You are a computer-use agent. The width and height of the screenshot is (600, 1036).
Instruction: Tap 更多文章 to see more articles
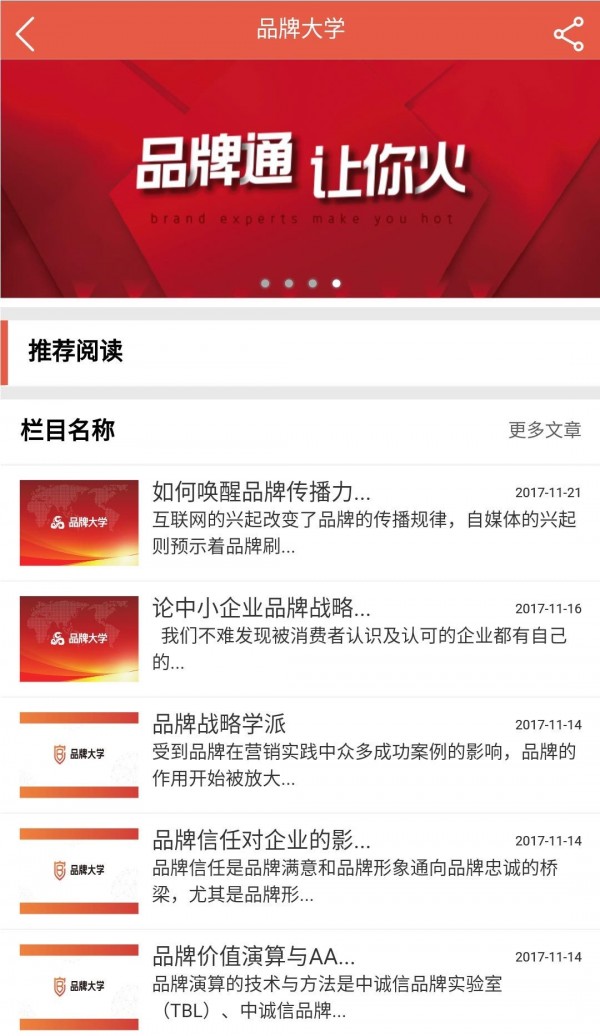click(544, 430)
